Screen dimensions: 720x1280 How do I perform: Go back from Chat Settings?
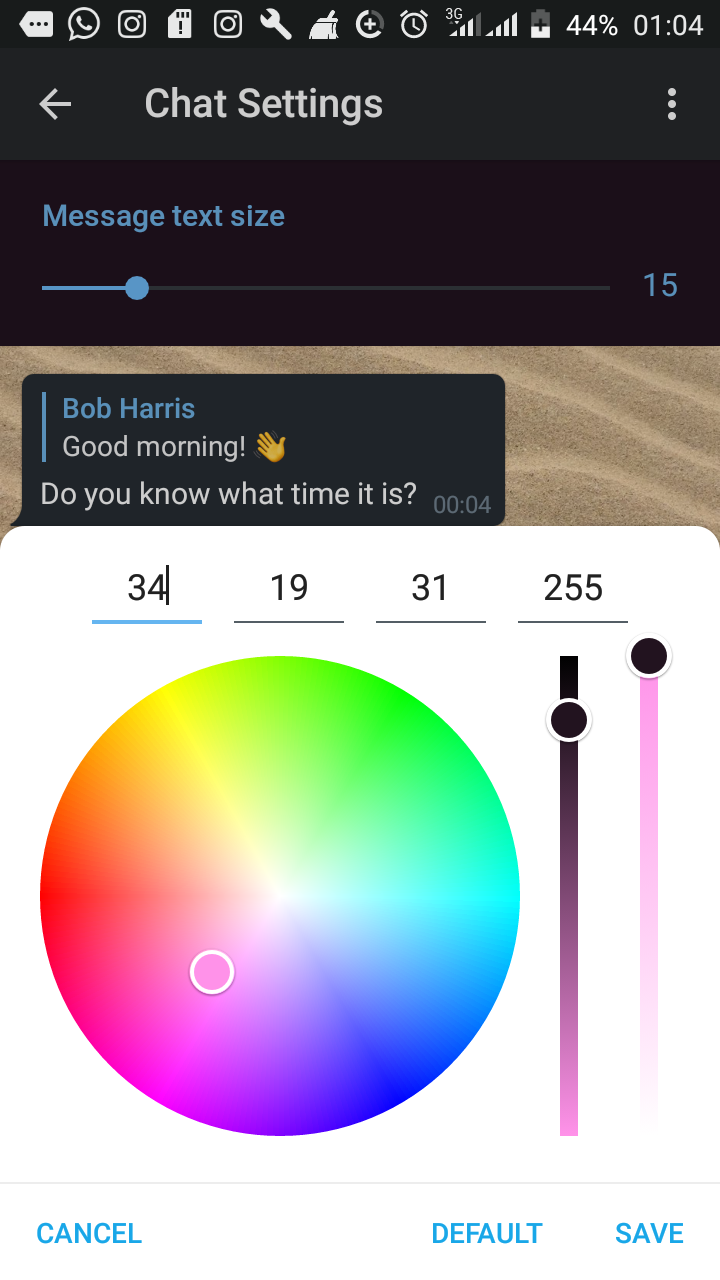point(55,104)
